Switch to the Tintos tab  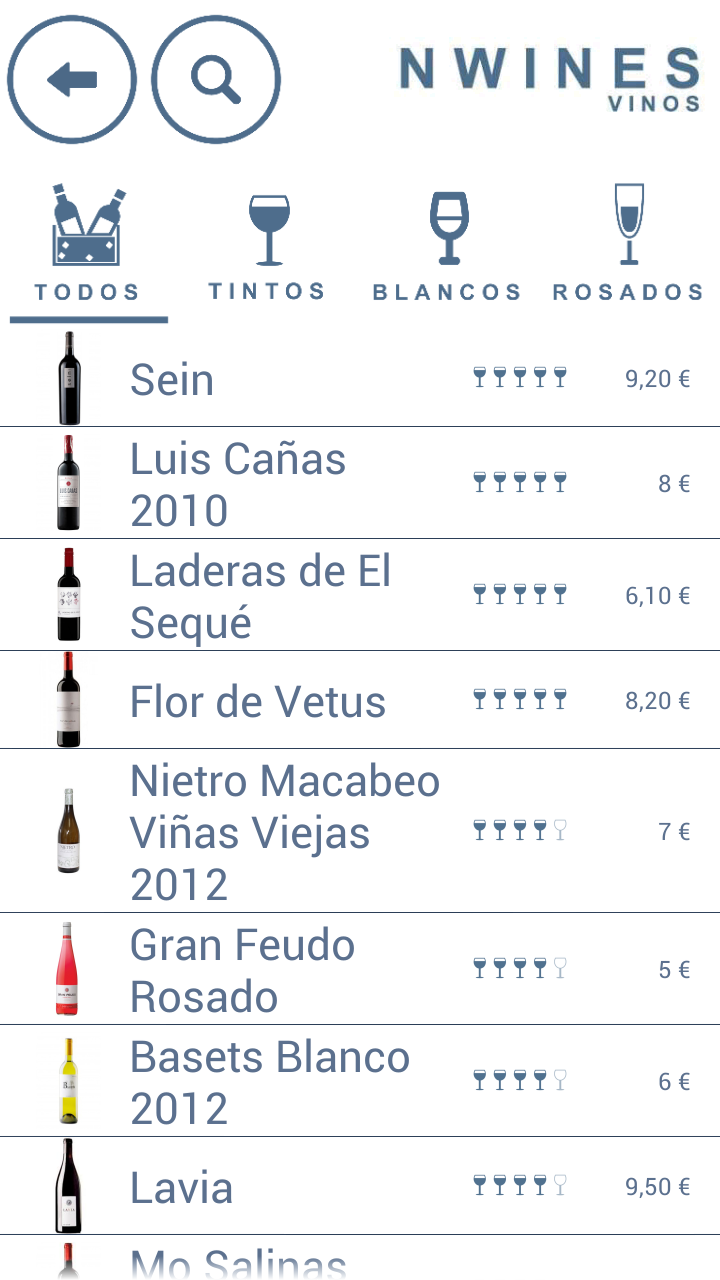(x=268, y=245)
